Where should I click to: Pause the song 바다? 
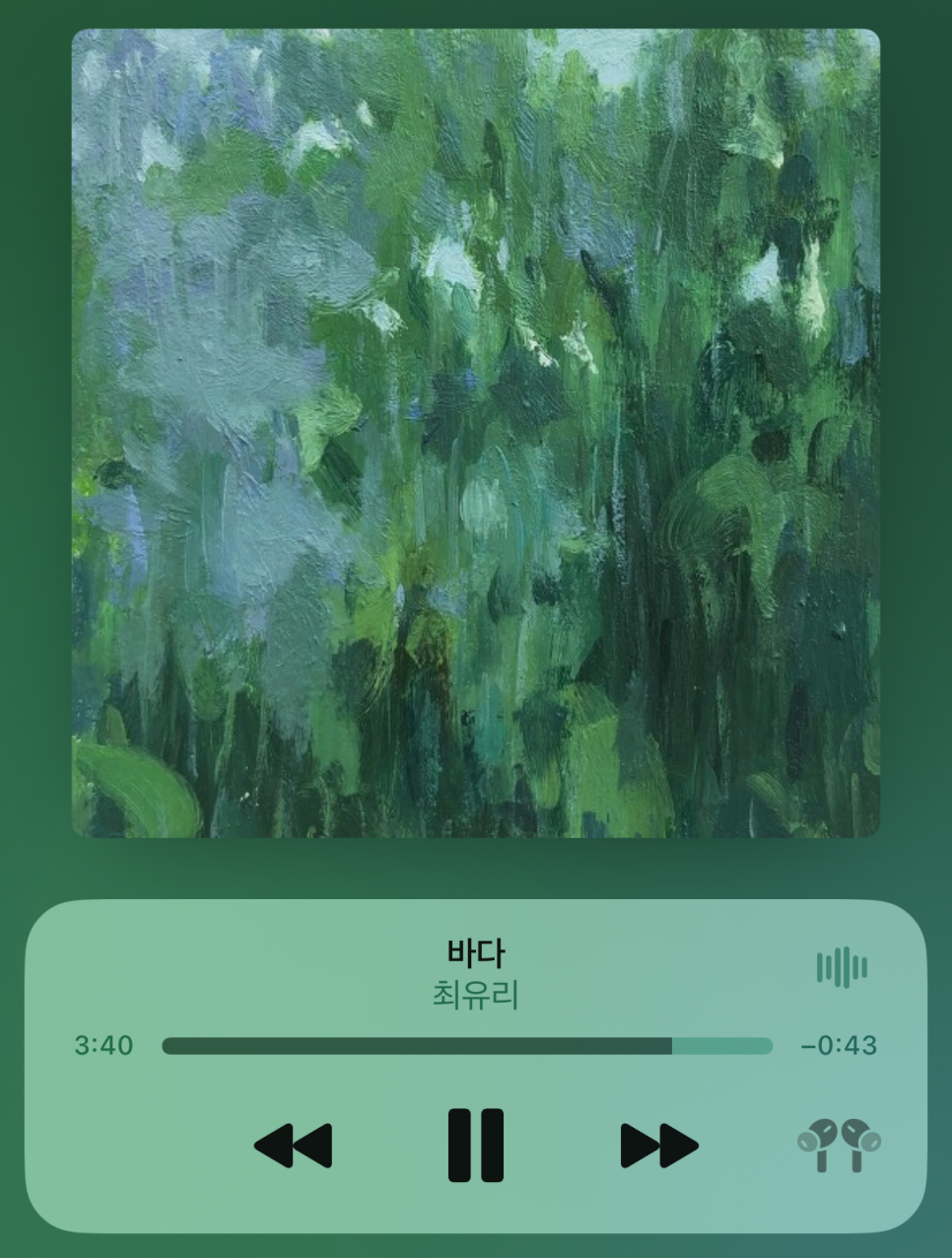pos(476,1145)
